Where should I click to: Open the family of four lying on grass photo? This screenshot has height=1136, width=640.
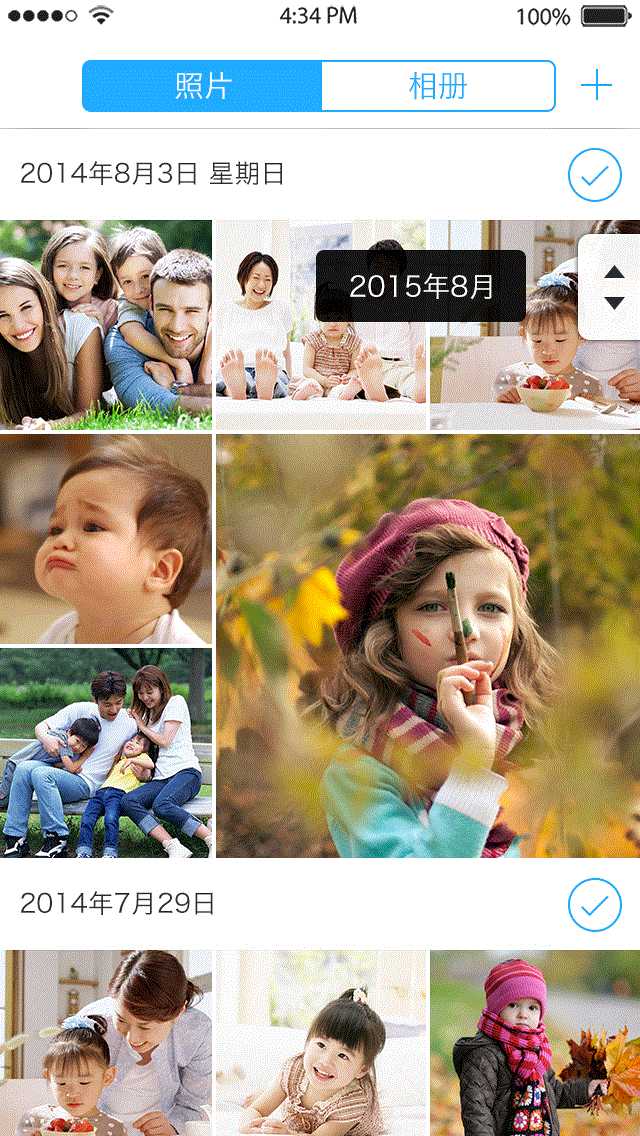105,325
